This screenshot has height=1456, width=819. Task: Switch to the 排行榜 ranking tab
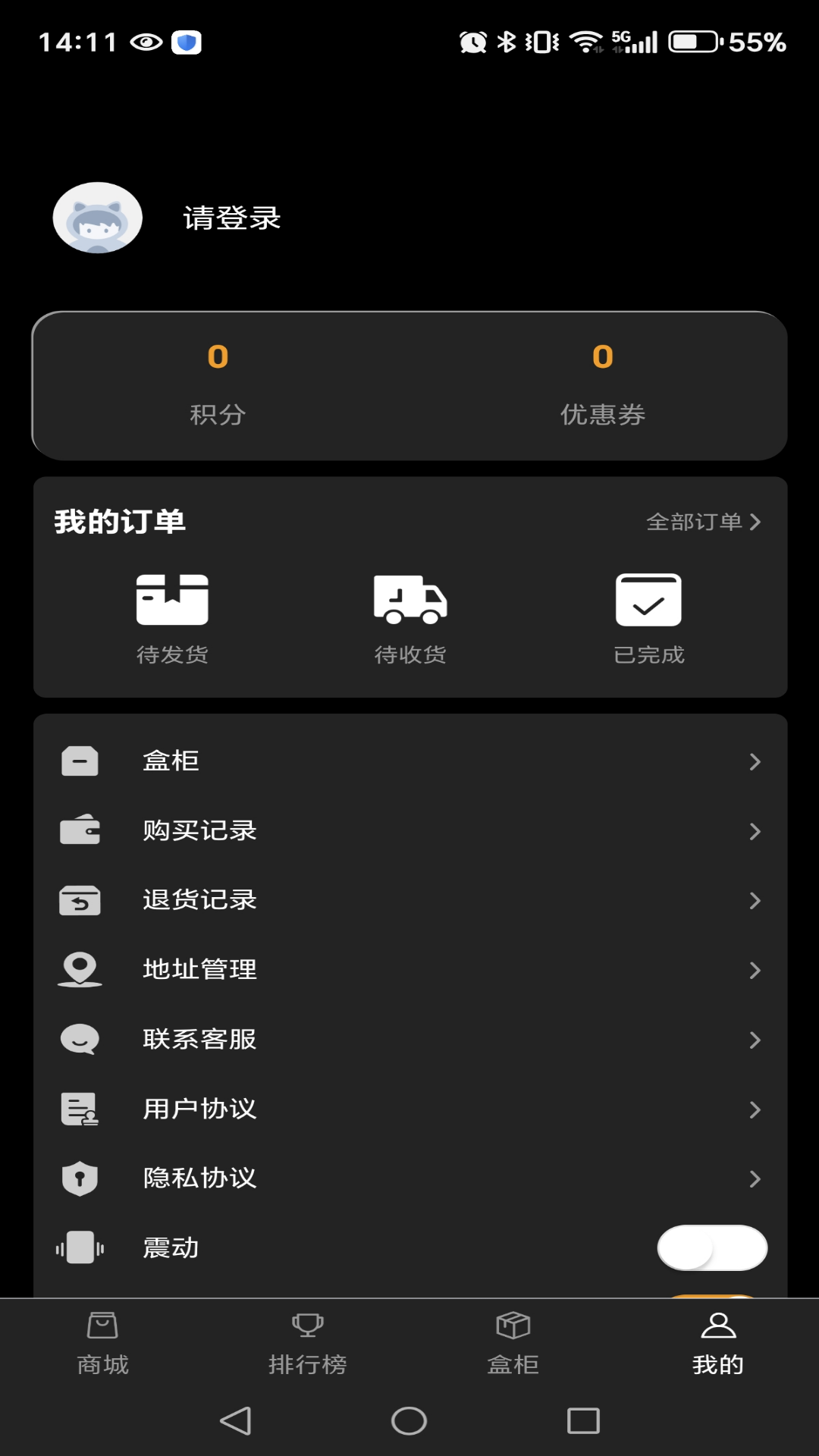[307, 1346]
